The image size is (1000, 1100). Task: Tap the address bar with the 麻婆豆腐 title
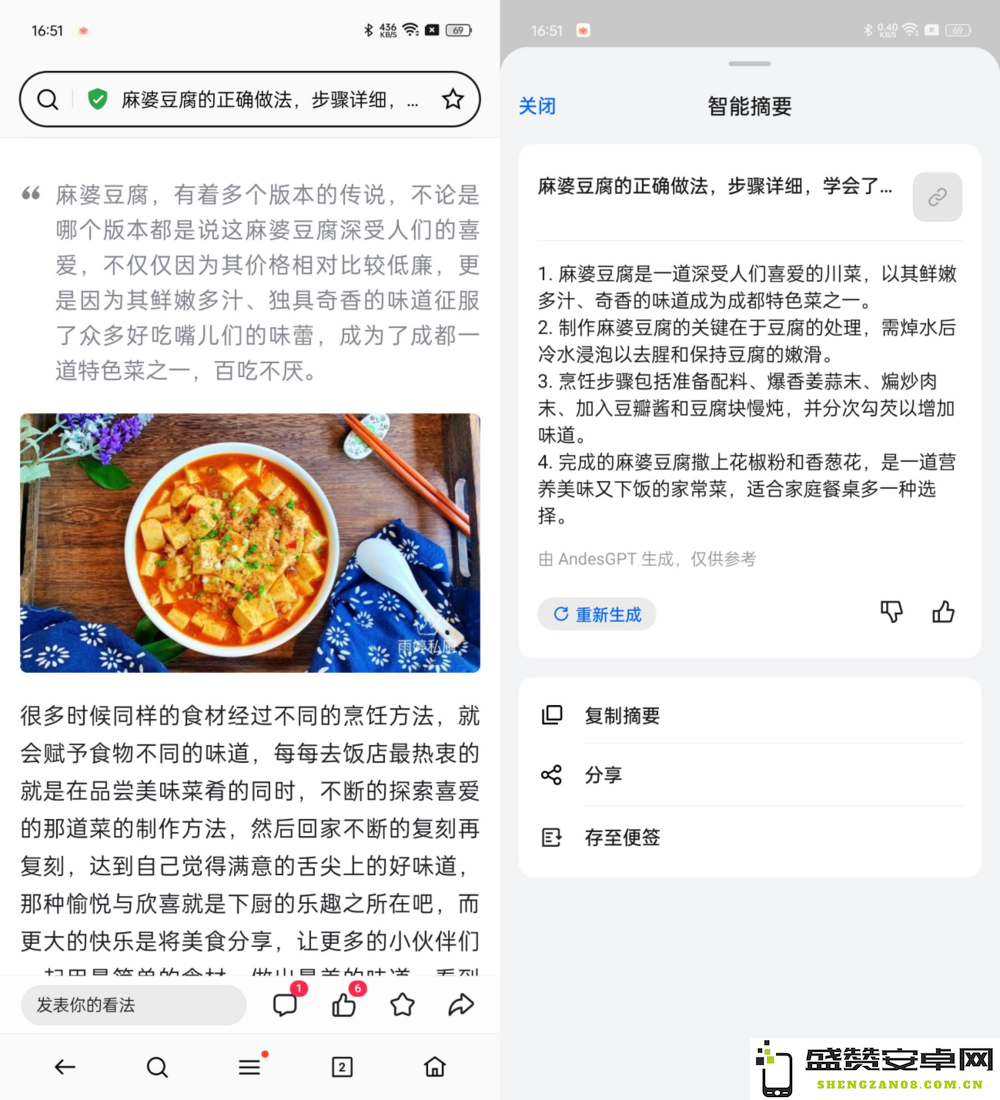tap(270, 99)
